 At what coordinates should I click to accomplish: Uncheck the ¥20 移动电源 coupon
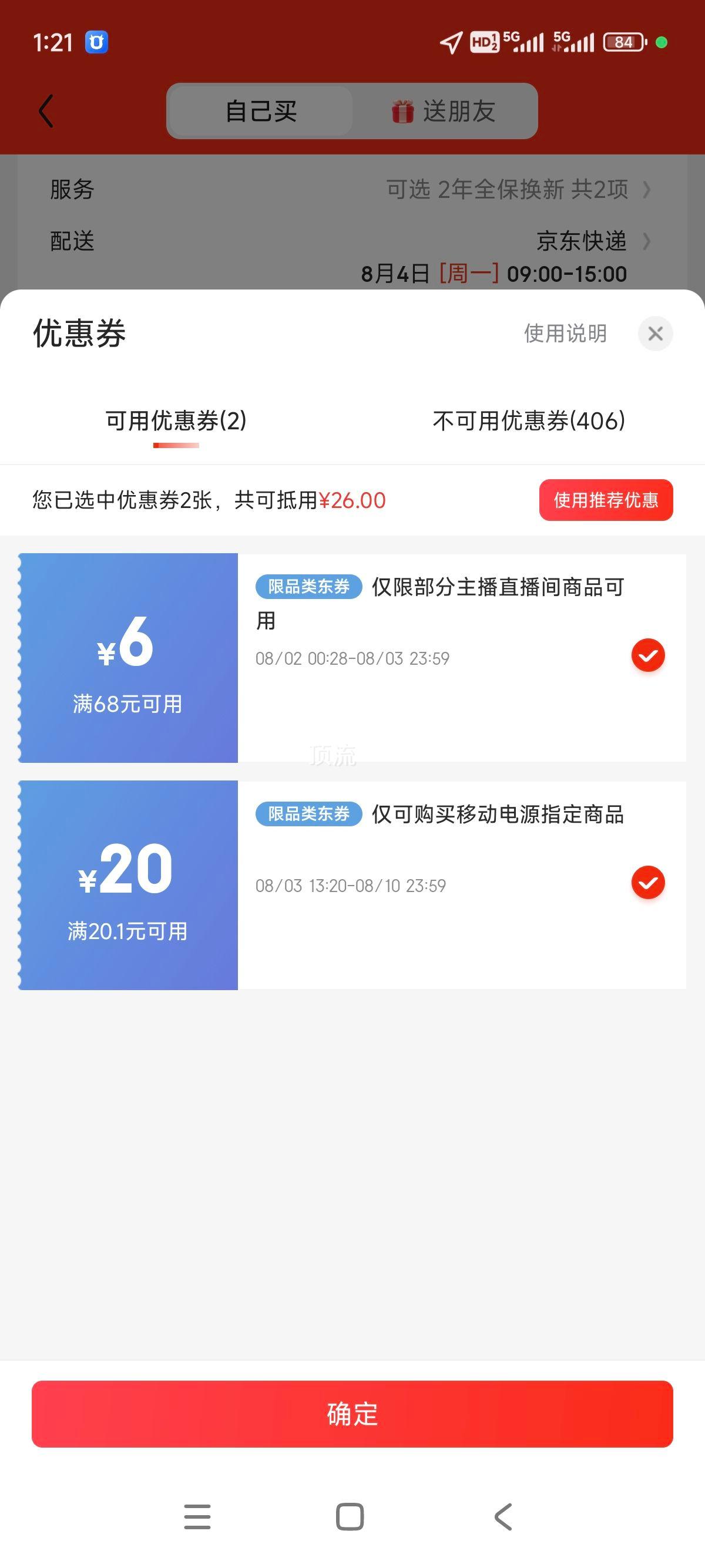(648, 883)
